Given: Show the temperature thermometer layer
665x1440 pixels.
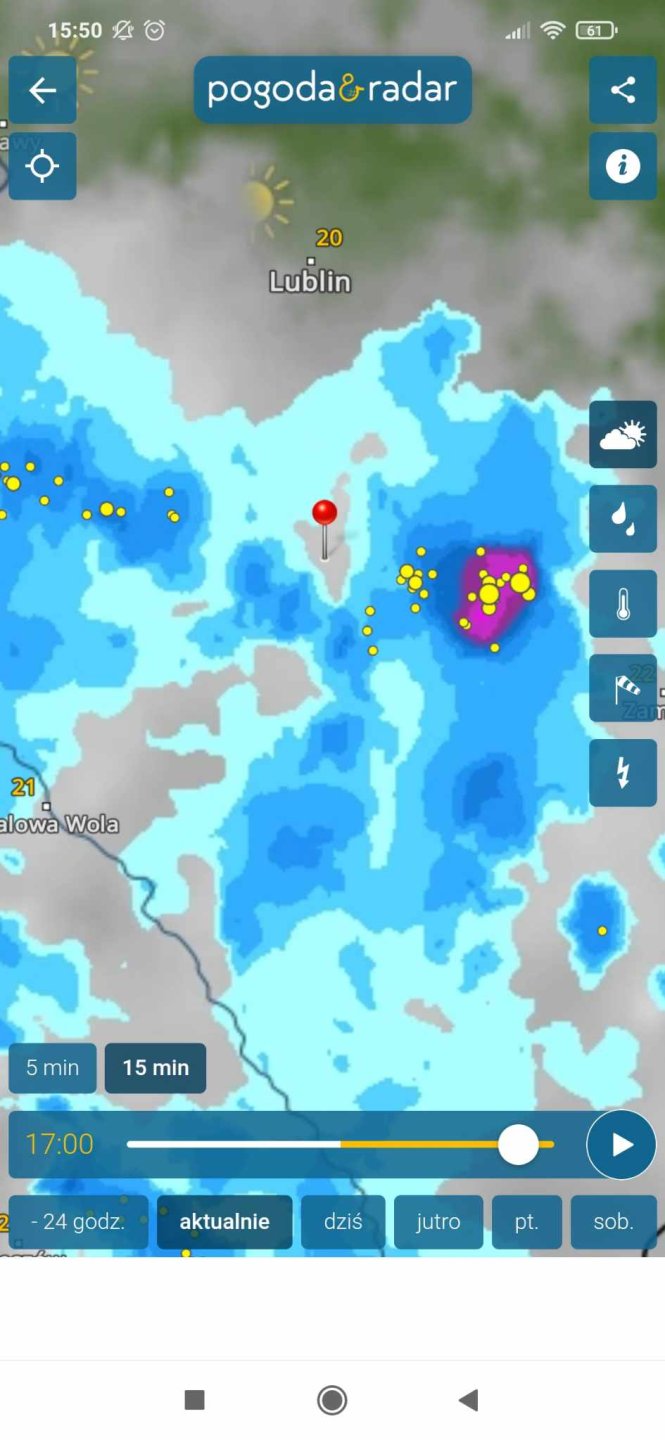Looking at the screenshot, I should pyautogui.click(x=622, y=603).
